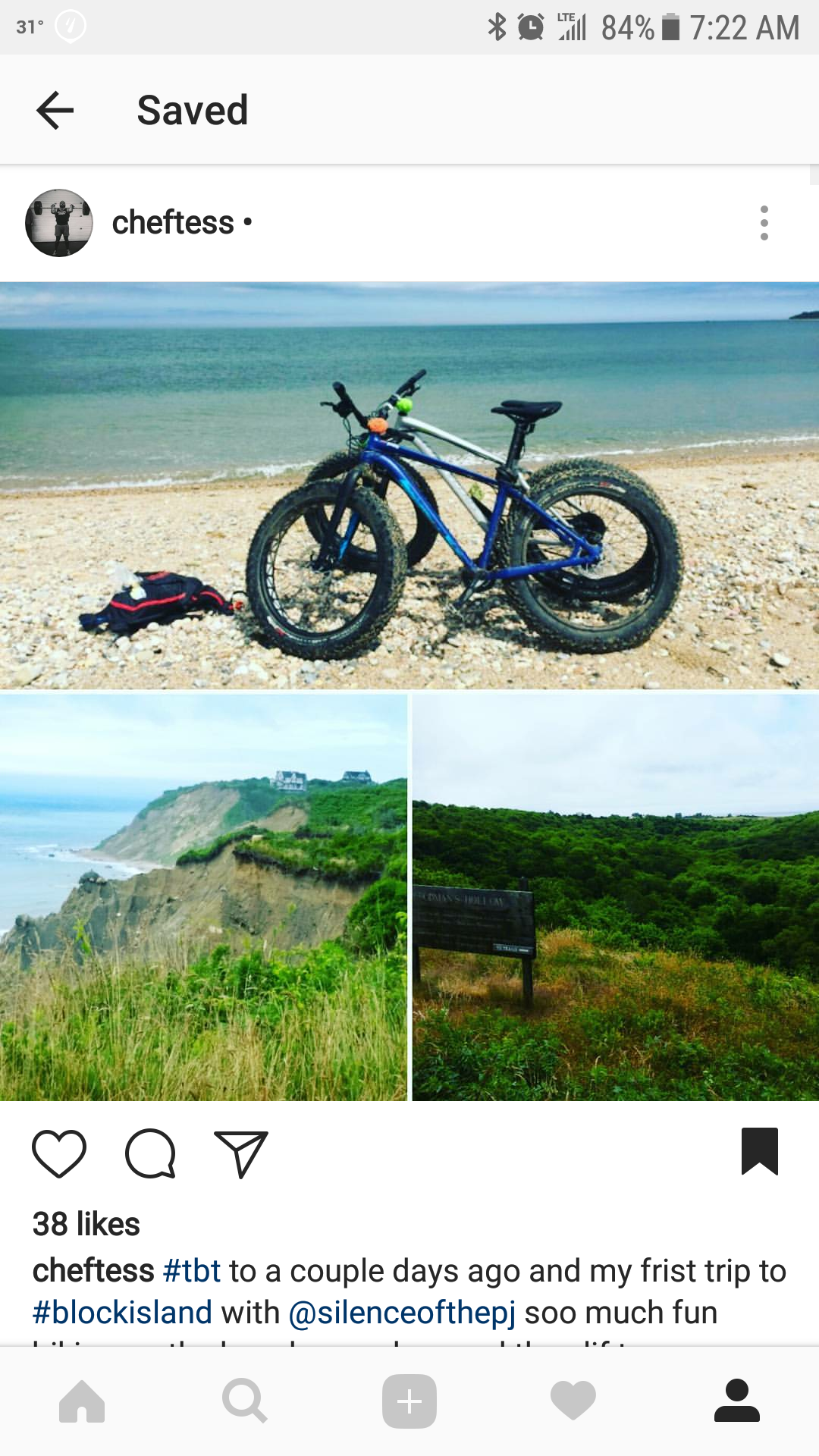Screen dimensions: 819x1456
Task: Open the #tbt hashtag
Action: pos(192,1271)
